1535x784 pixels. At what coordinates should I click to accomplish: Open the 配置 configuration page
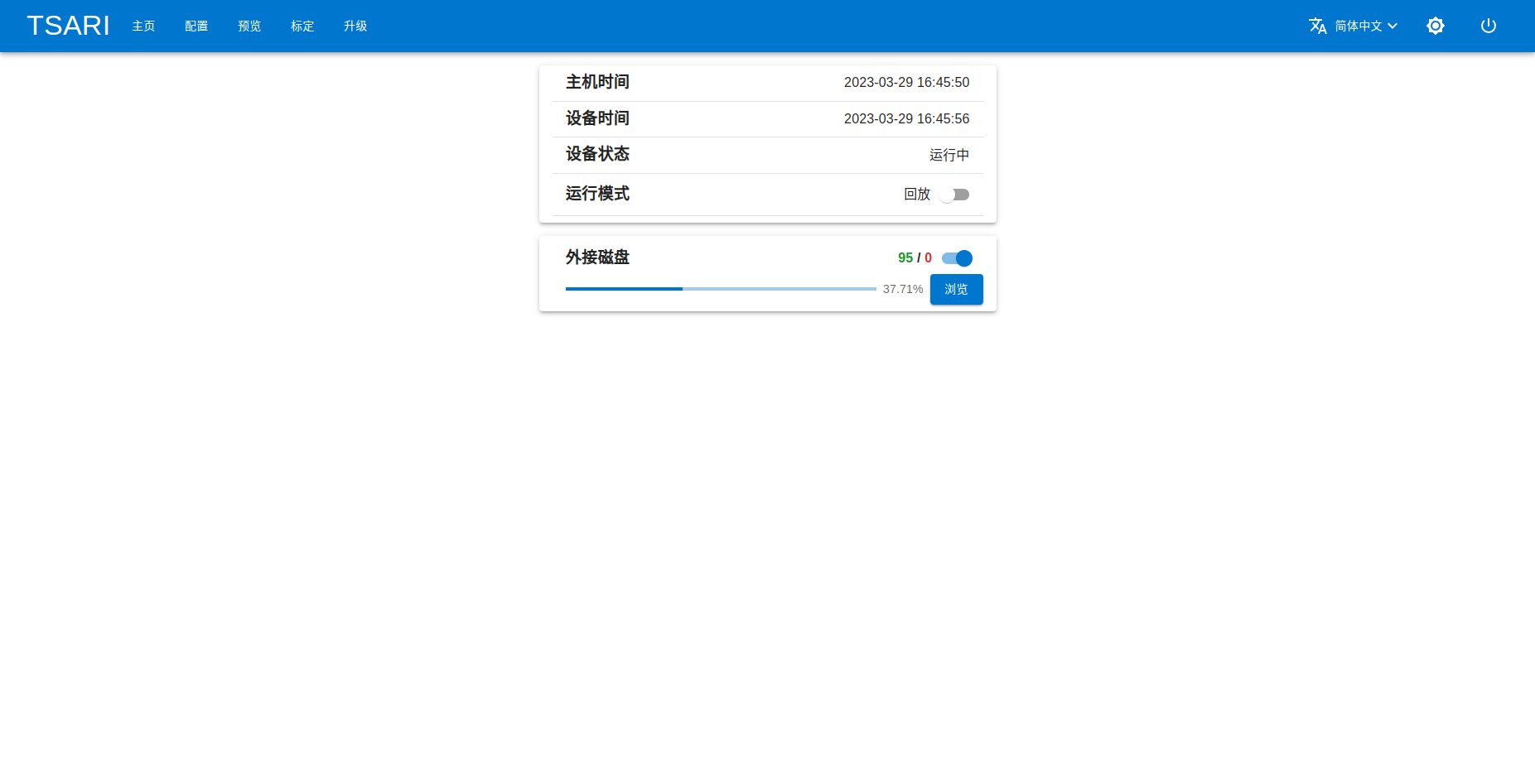point(196,26)
